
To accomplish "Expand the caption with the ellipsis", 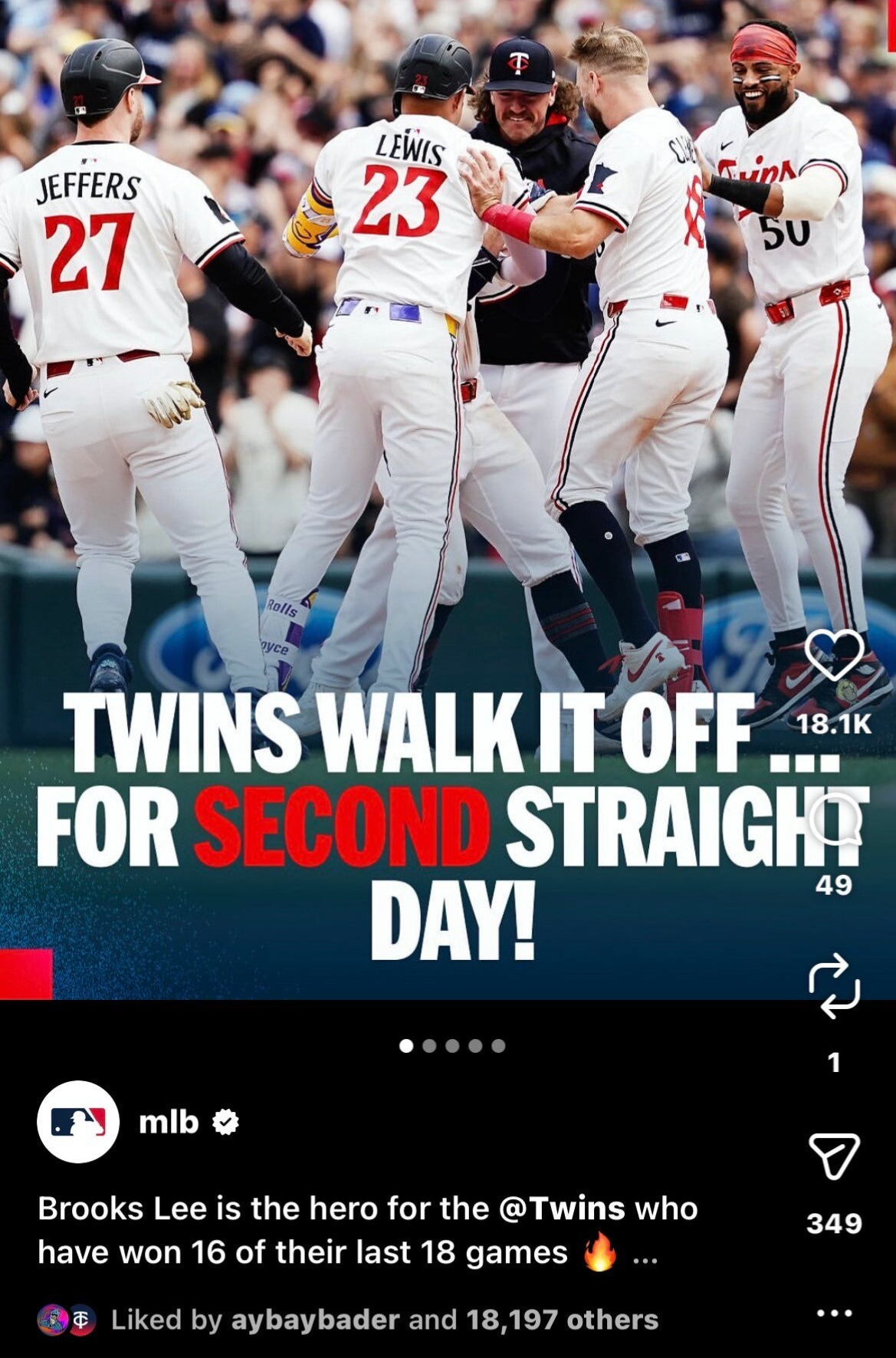I will point(645,1255).
